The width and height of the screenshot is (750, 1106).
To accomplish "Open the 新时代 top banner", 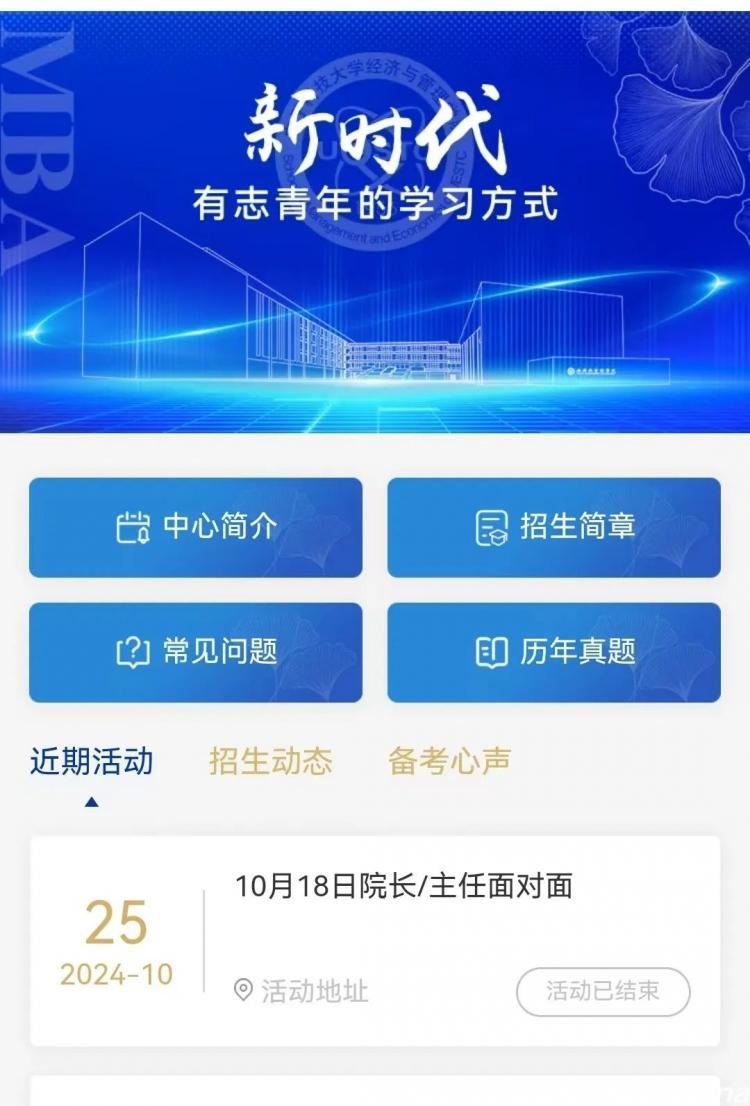I will coord(375,220).
